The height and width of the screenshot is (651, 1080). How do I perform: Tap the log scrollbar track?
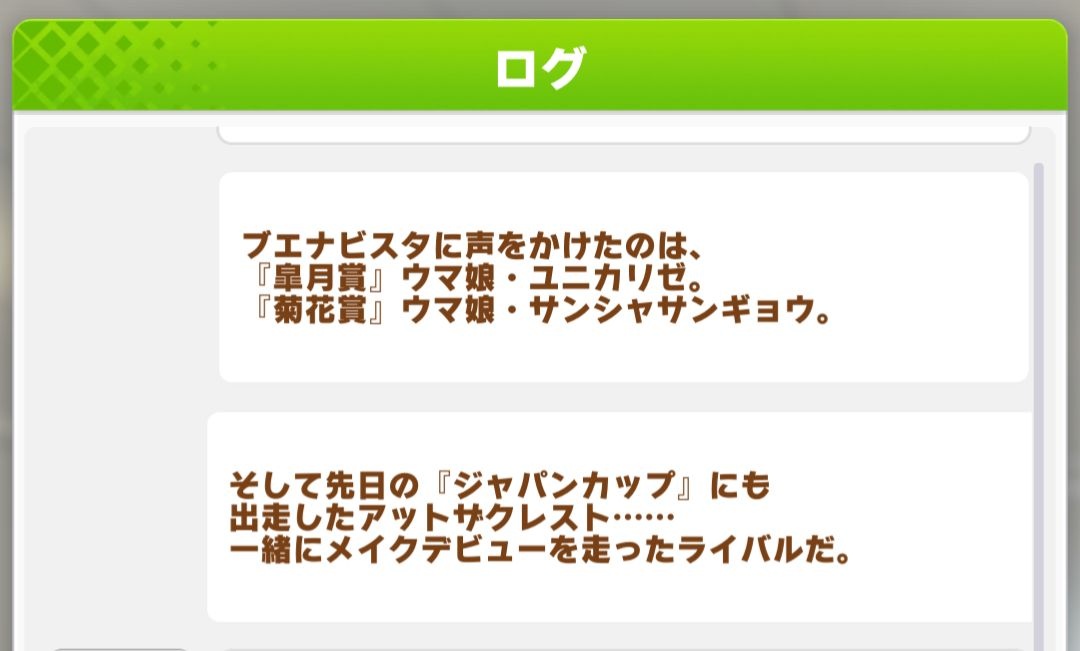point(1038,400)
